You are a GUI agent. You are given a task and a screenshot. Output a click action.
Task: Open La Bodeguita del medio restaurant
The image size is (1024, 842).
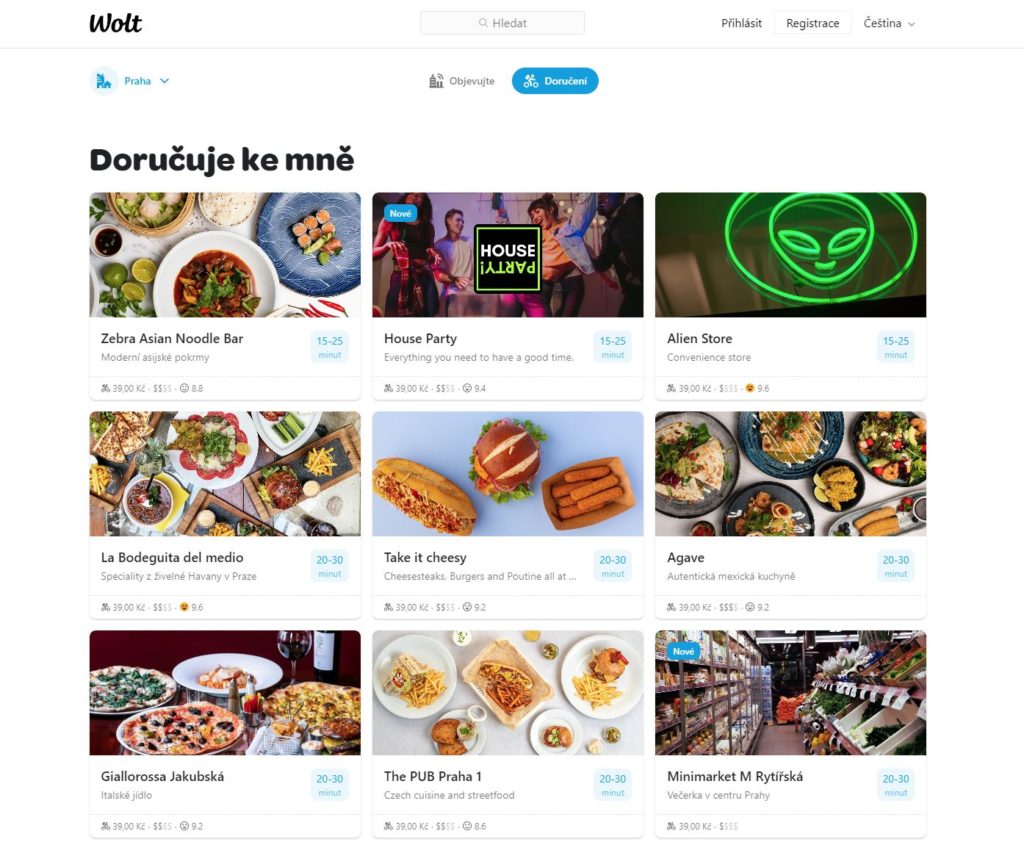tap(224, 514)
